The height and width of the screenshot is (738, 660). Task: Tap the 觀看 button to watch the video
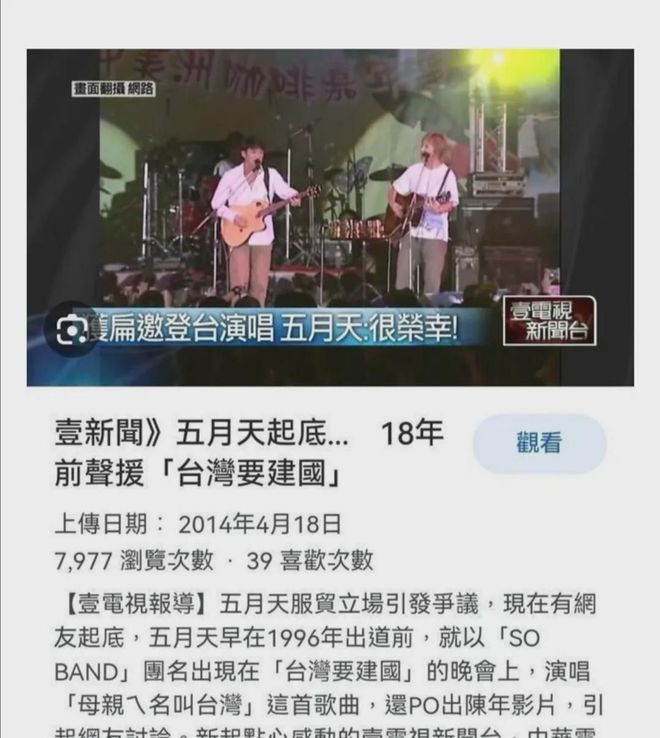click(539, 444)
